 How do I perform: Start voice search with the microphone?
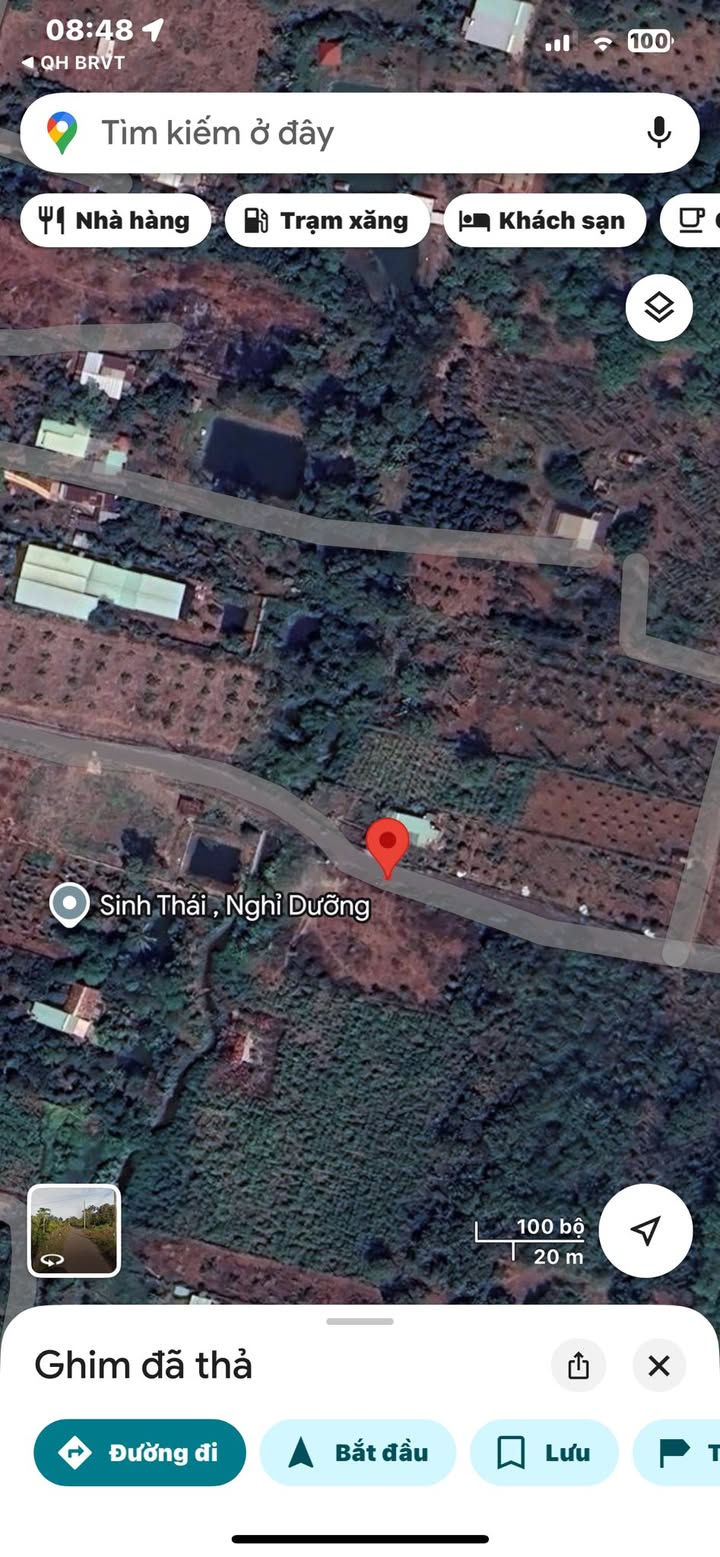coord(658,133)
